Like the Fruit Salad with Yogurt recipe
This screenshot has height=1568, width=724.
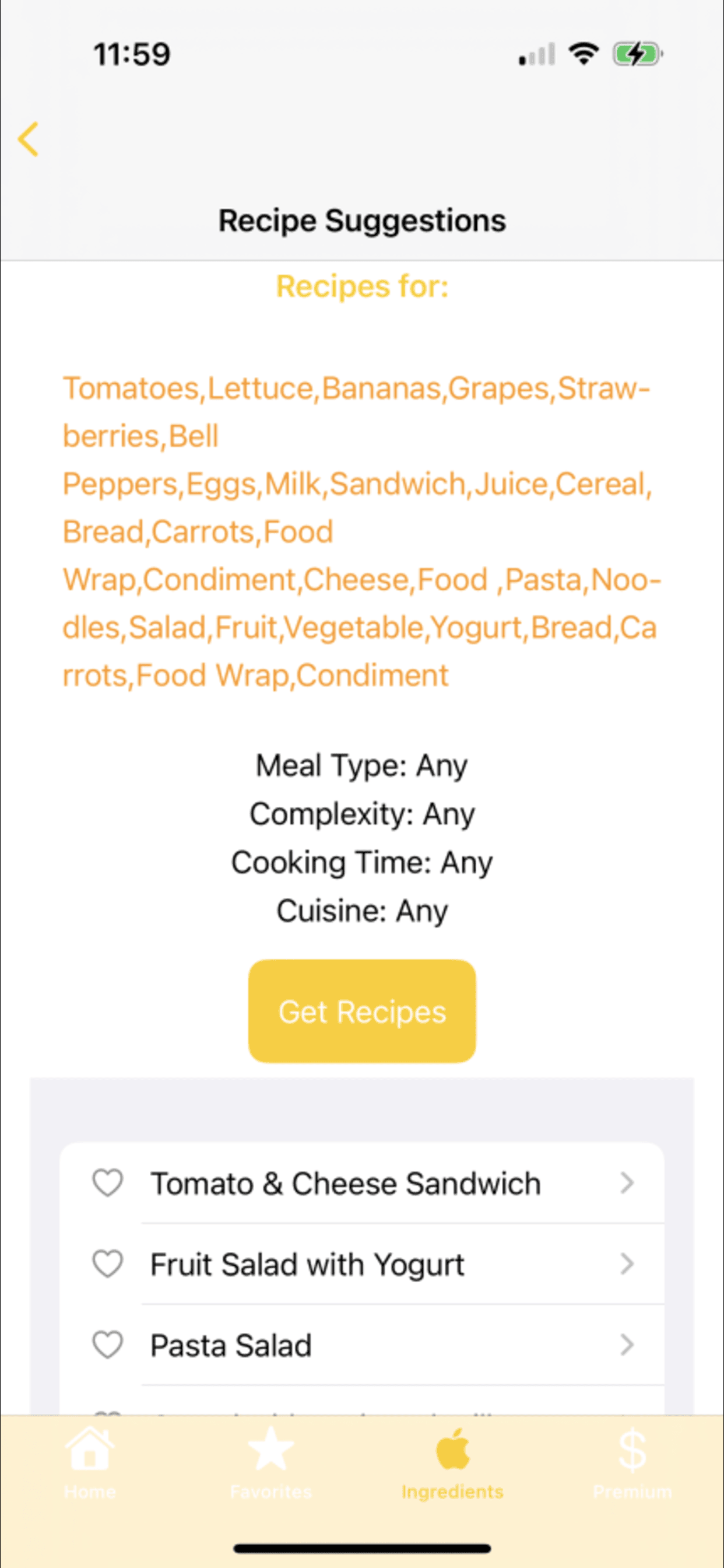point(108,1263)
